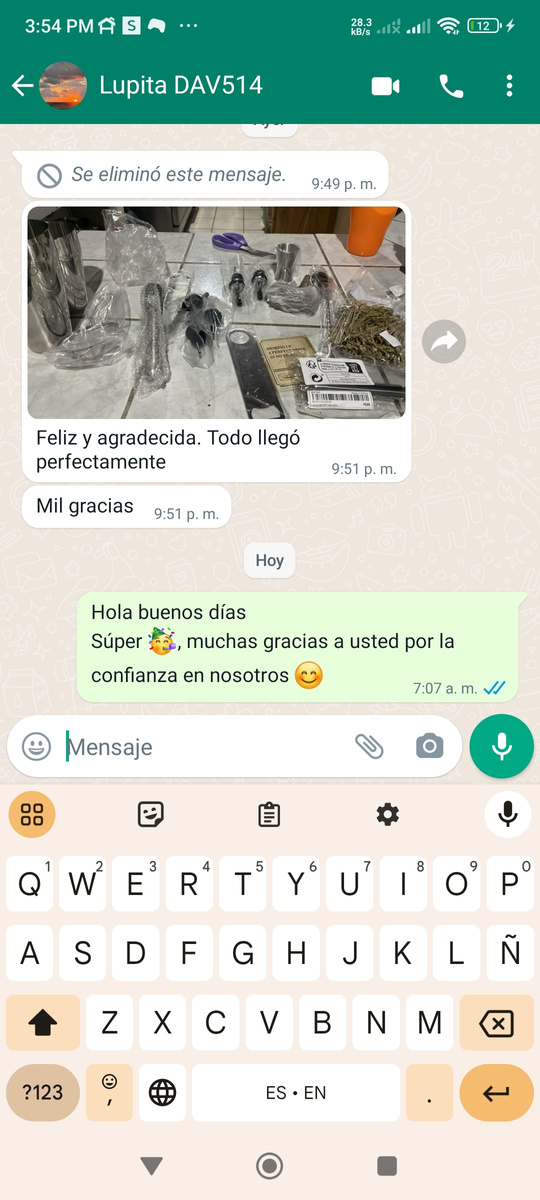540x1200 pixels.
Task: Open keyboard sticker panel
Action: click(x=151, y=814)
